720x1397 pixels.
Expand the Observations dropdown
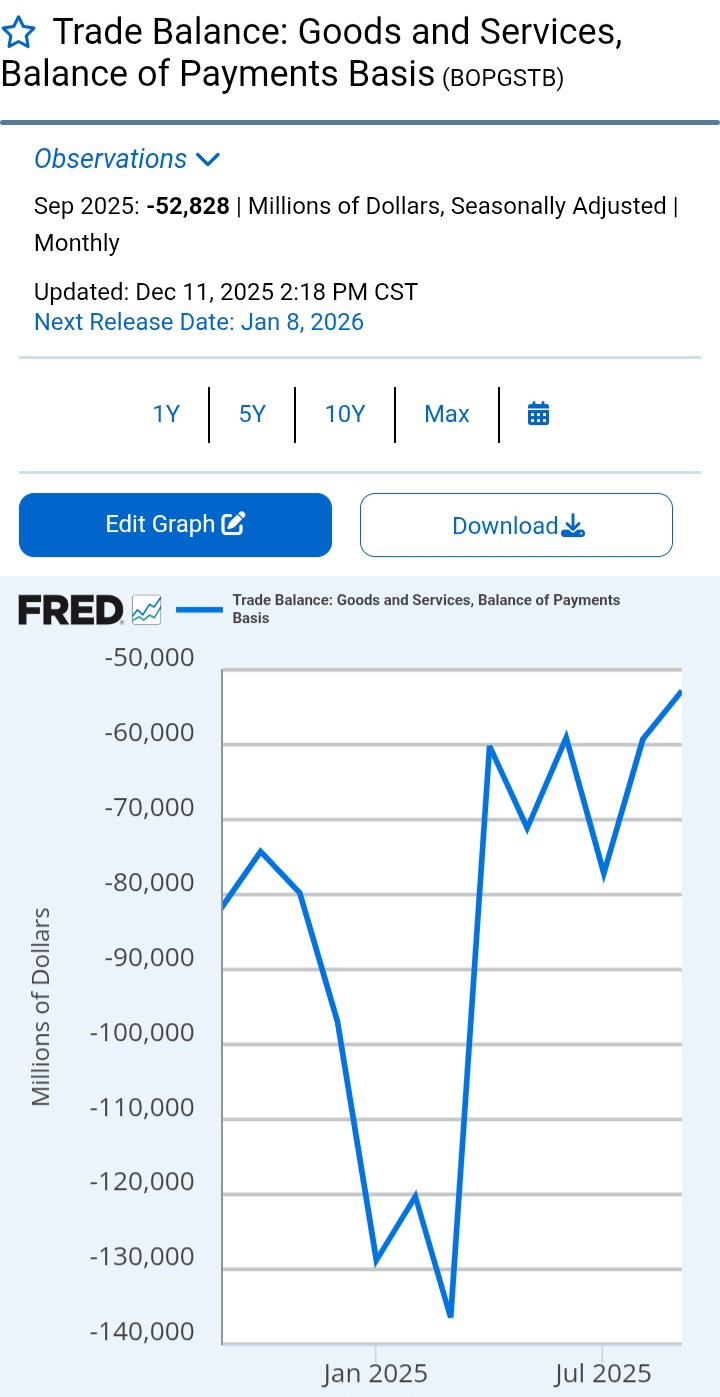tap(127, 159)
